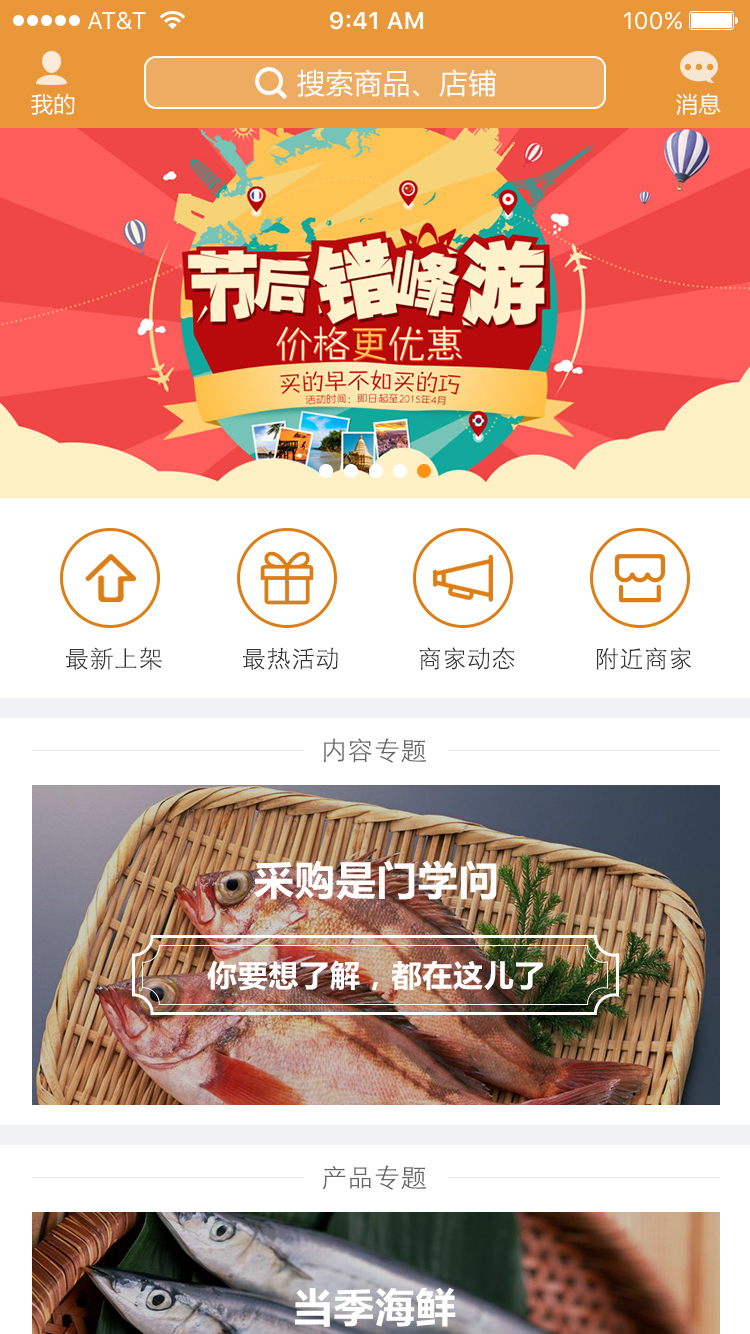The image size is (750, 1334).
Task: Select the first banner page indicator dot
Action: coord(326,471)
